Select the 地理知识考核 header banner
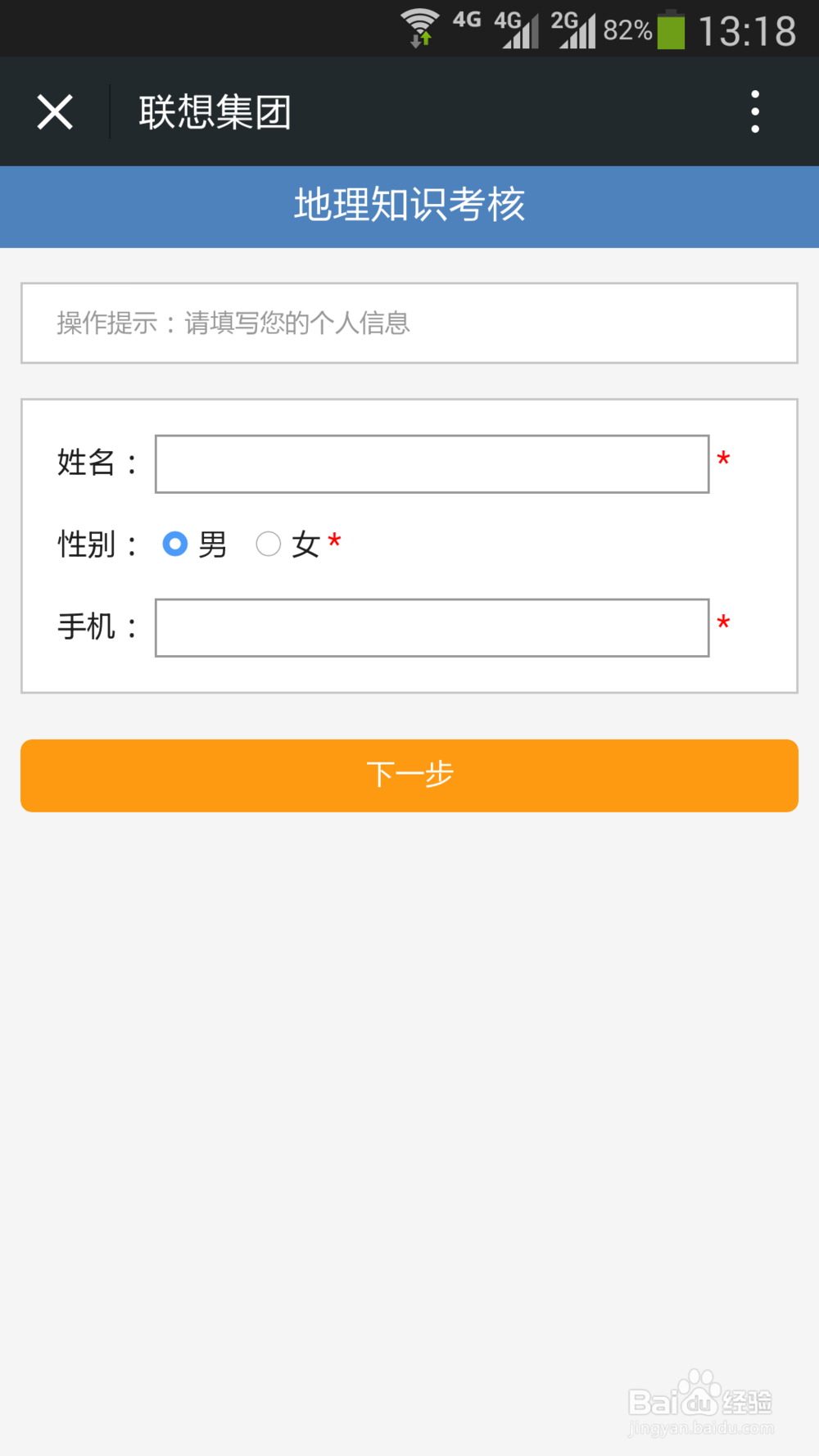Image resolution: width=819 pixels, height=1456 pixels. pyautogui.click(x=409, y=206)
